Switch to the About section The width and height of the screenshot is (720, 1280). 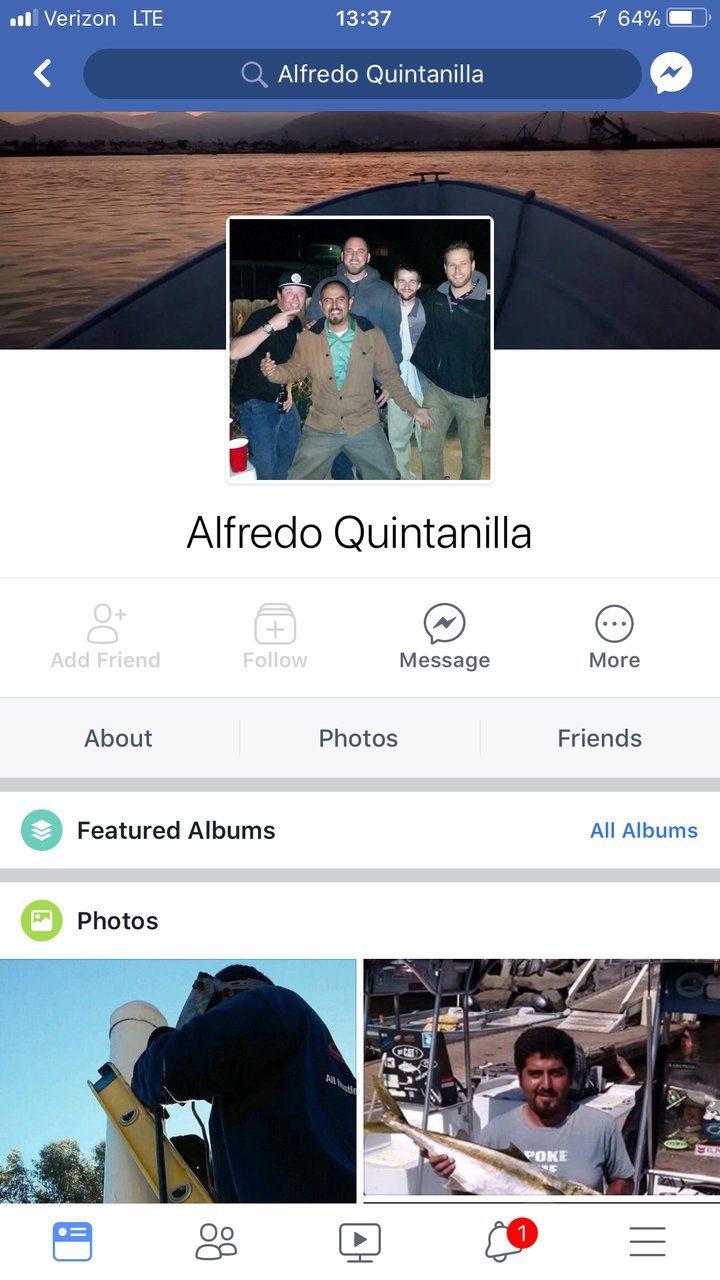119,738
